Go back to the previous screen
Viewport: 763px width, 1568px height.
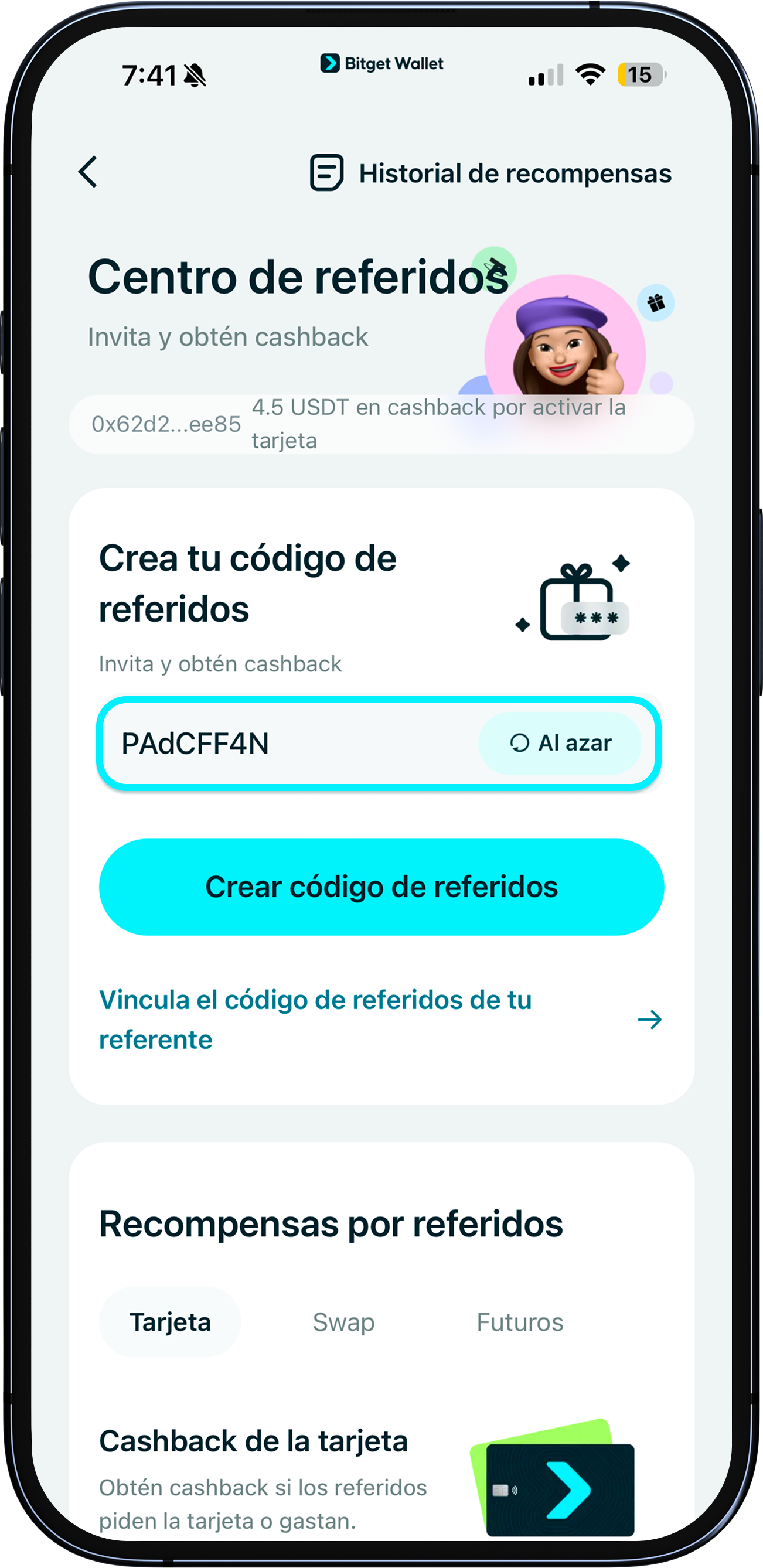pyautogui.click(x=88, y=172)
